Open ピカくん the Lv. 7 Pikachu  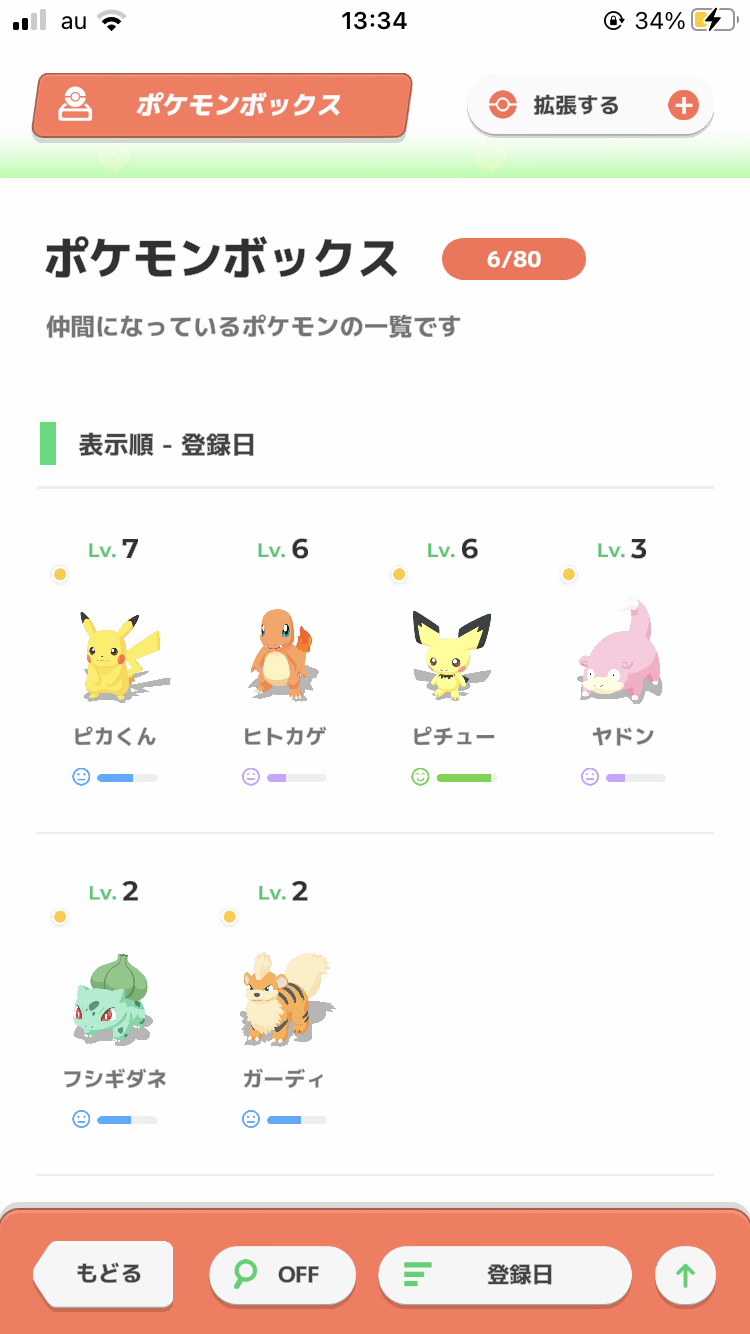coord(115,661)
